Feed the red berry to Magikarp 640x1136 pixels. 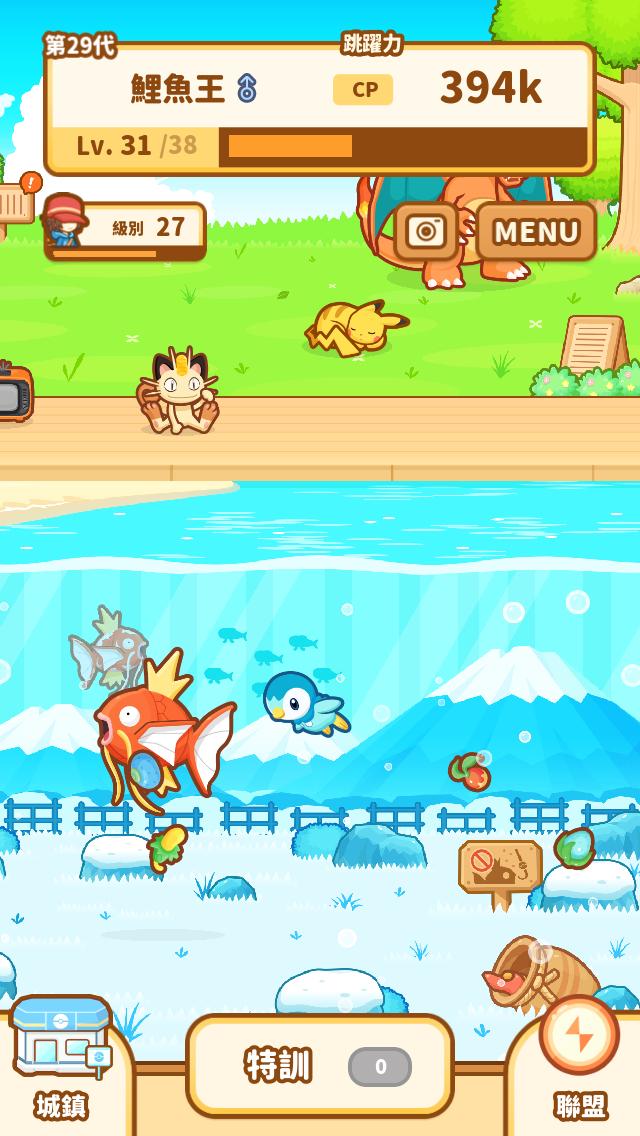click(x=469, y=772)
